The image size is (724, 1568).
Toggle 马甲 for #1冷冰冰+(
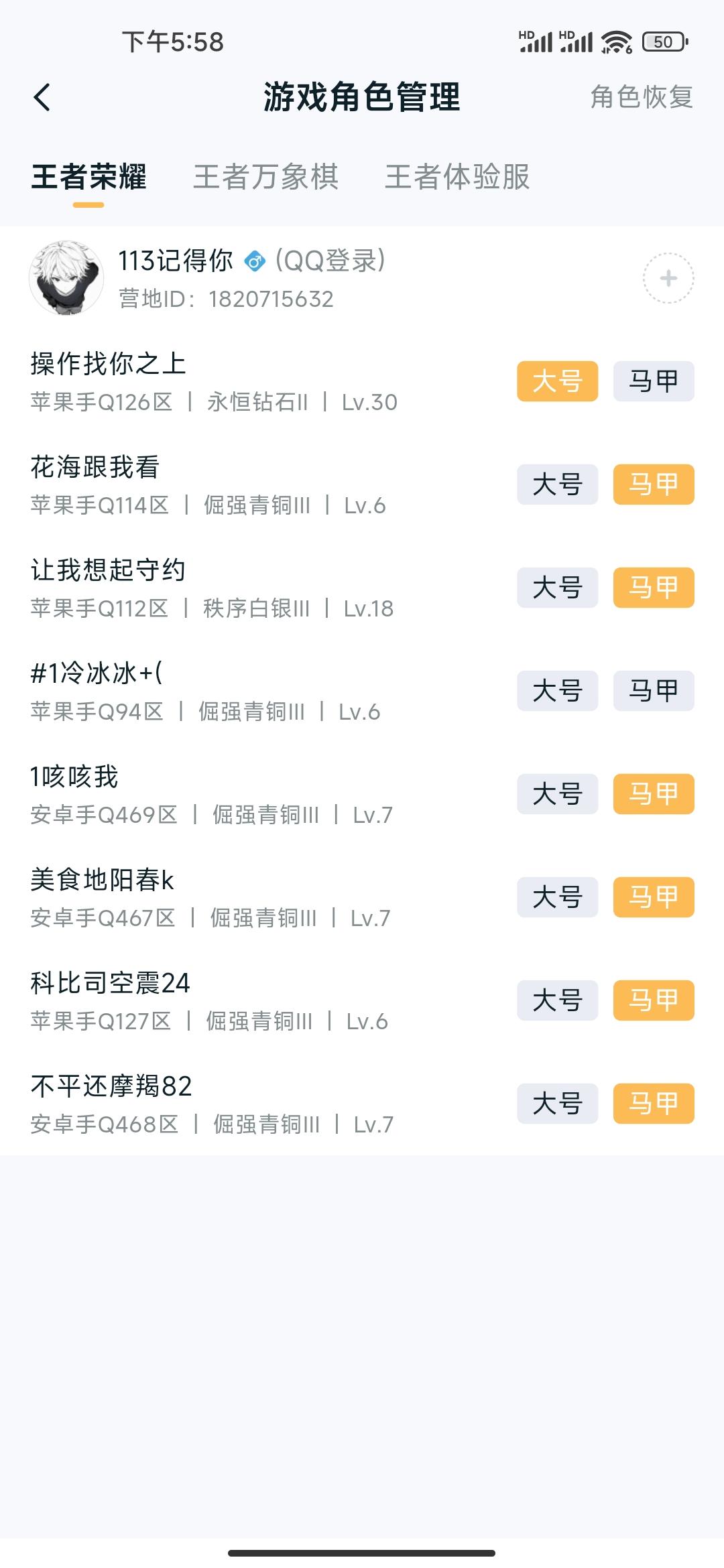click(x=653, y=691)
